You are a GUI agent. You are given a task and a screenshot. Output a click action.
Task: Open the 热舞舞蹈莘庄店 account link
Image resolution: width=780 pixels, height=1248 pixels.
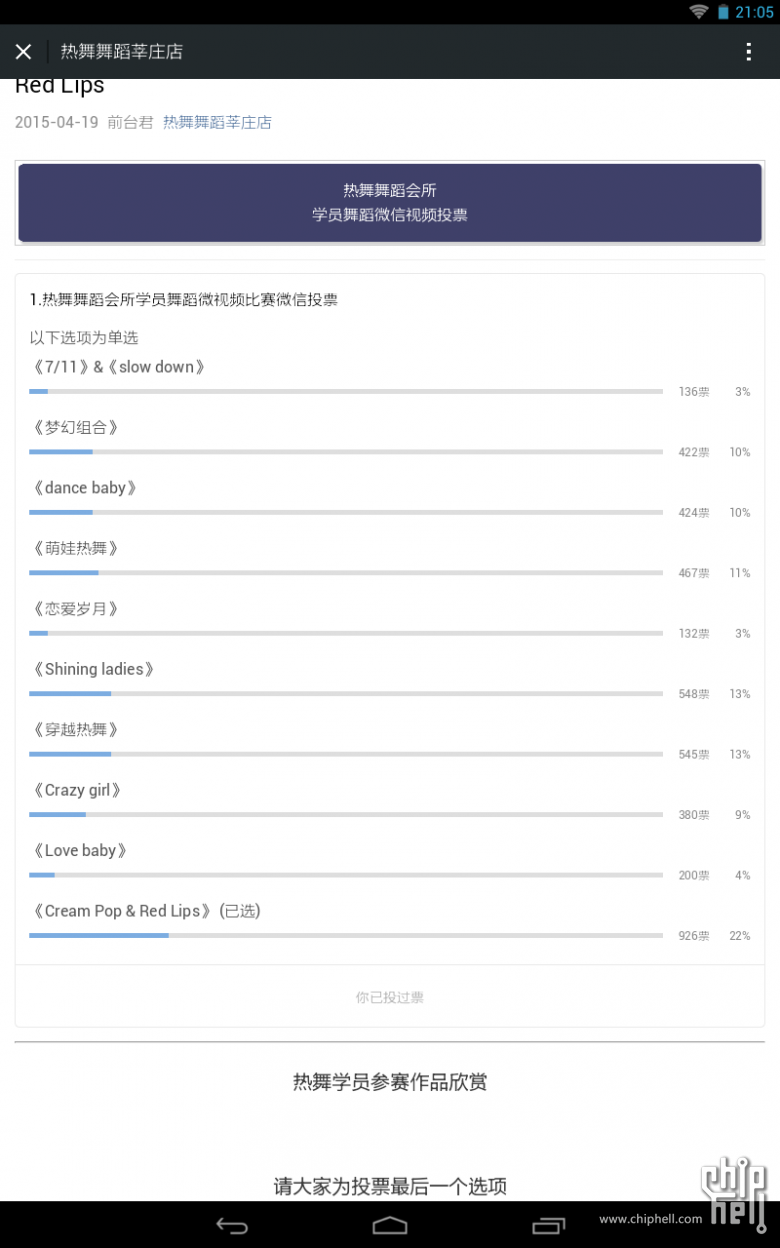[x=217, y=122]
